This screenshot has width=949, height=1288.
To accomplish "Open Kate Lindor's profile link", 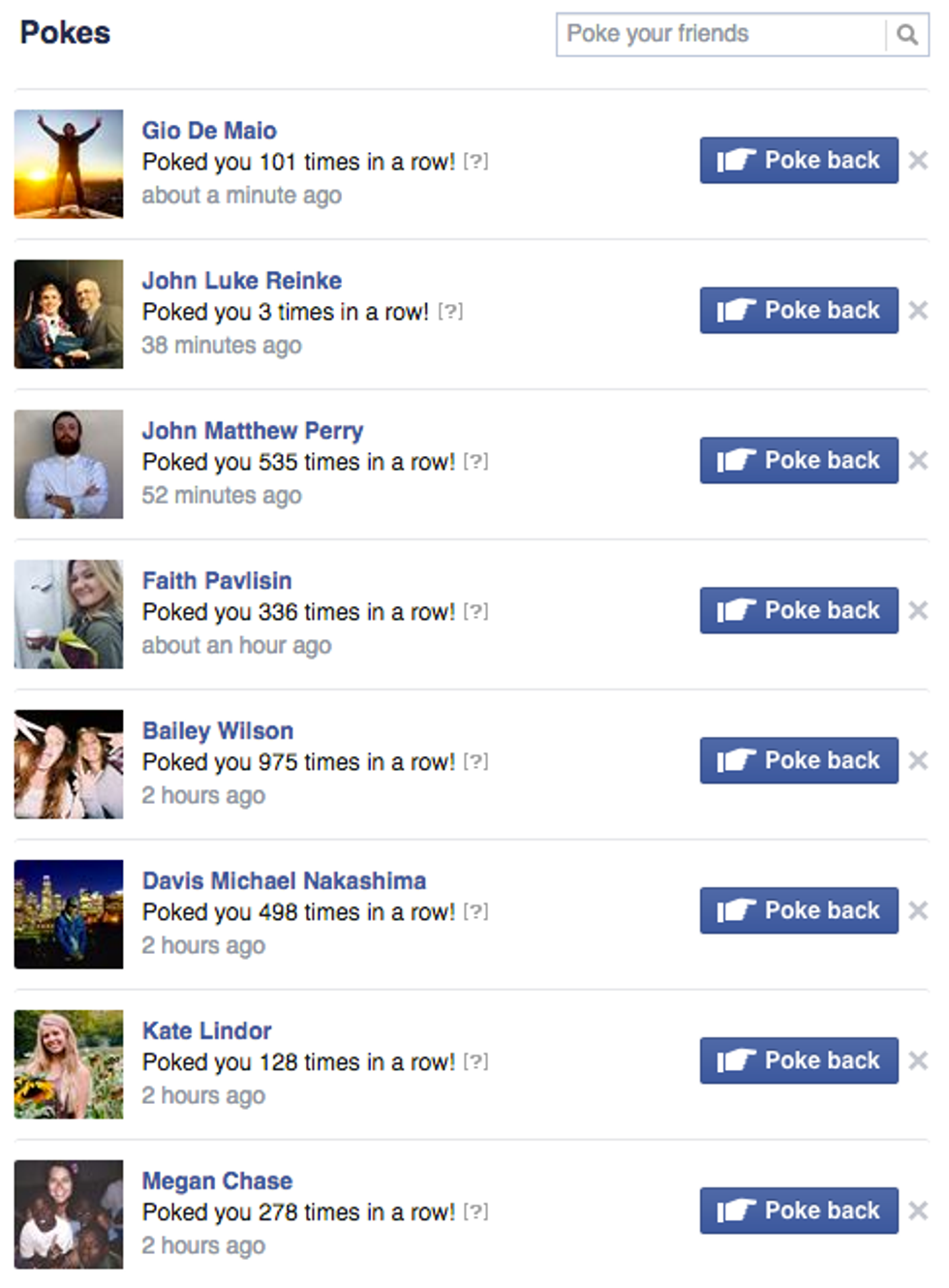I will point(207,1031).
